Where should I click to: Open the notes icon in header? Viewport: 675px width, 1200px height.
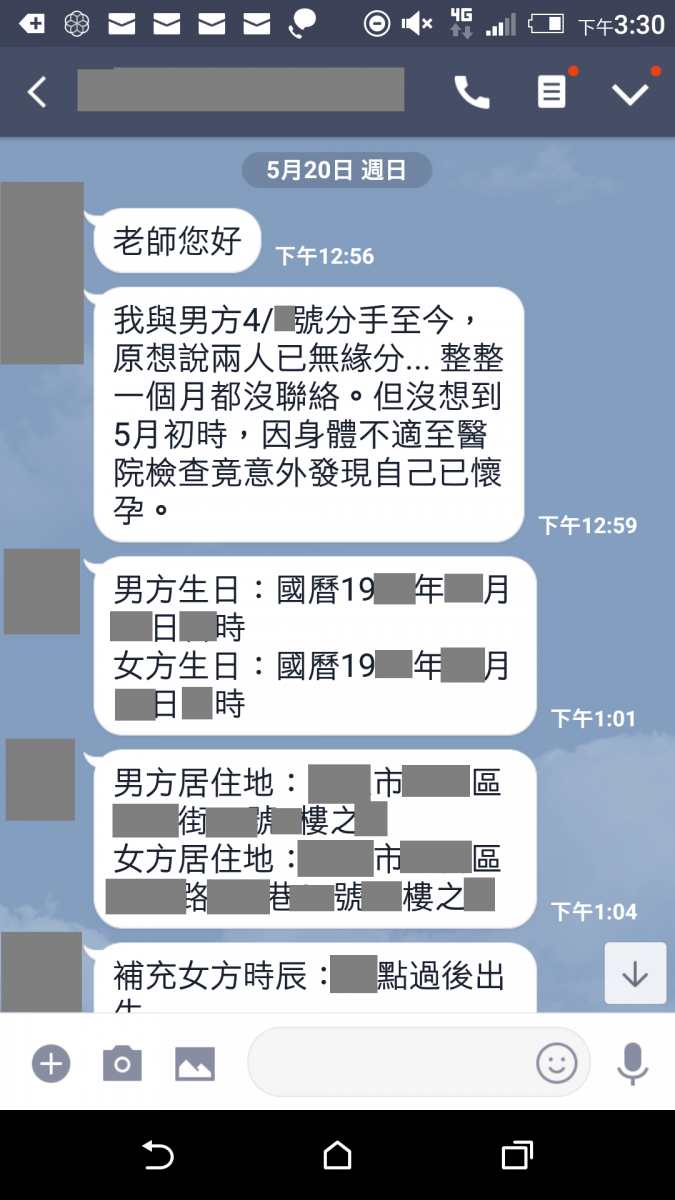551,92
